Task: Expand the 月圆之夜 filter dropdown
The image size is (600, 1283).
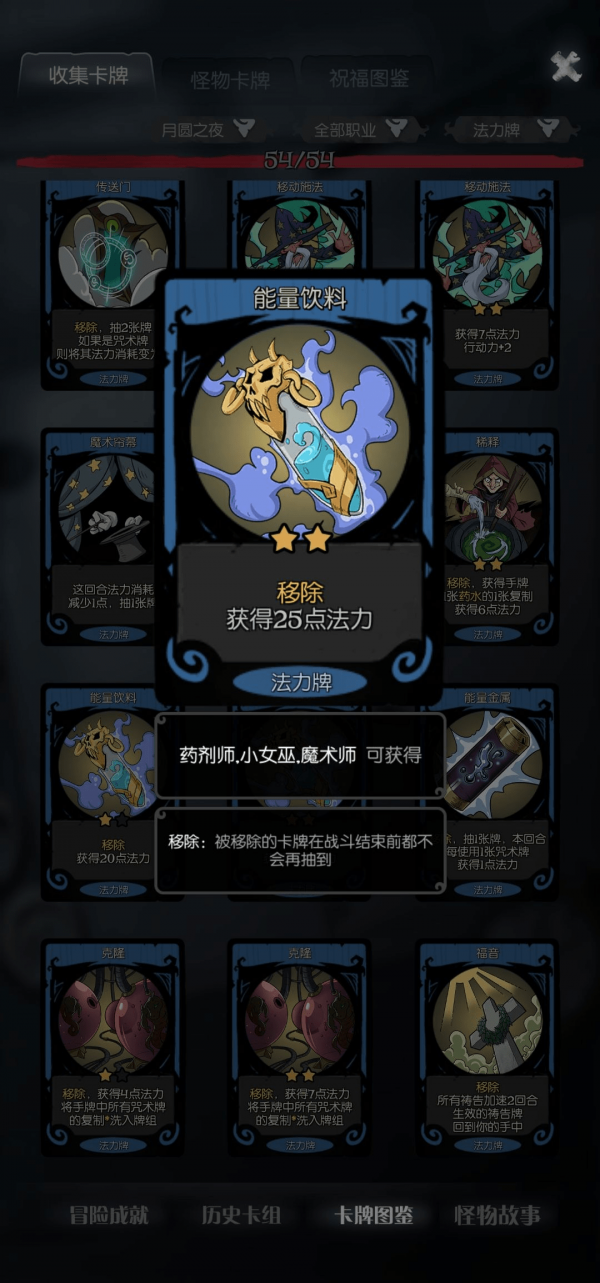Action: (207, 129)
